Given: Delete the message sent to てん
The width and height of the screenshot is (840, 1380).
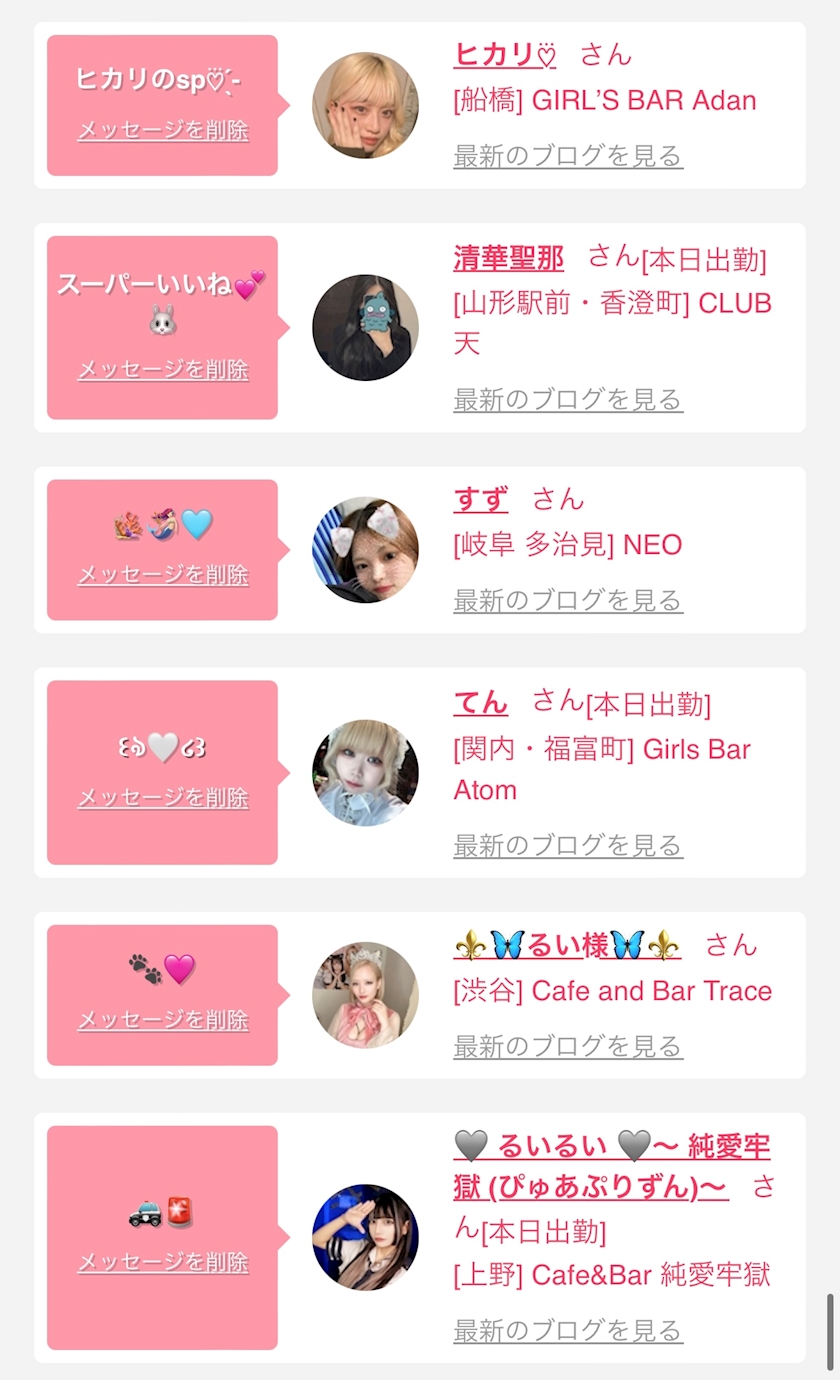Looking at the screenshot, I should 163,798.
